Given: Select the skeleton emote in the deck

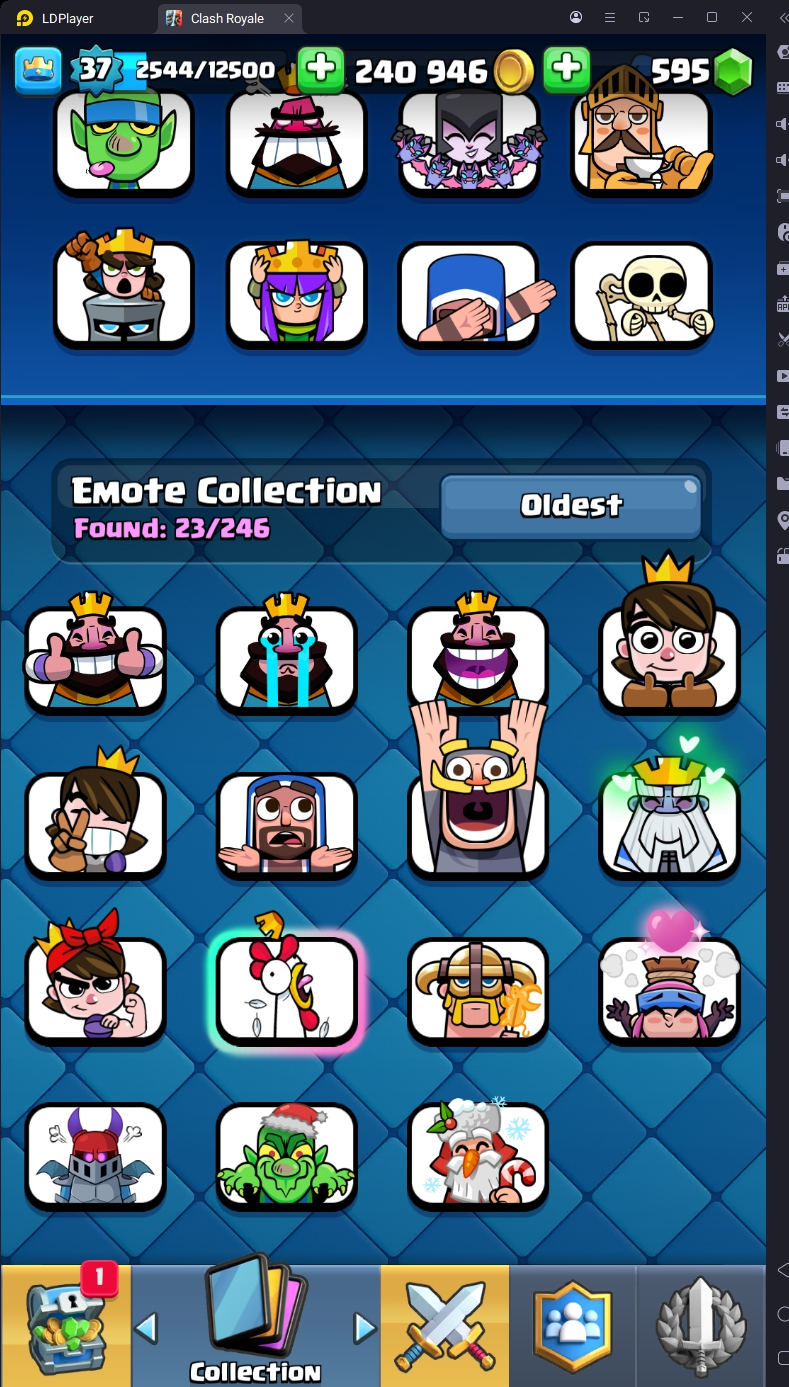Looking at the screenshot, I should 641,295.
